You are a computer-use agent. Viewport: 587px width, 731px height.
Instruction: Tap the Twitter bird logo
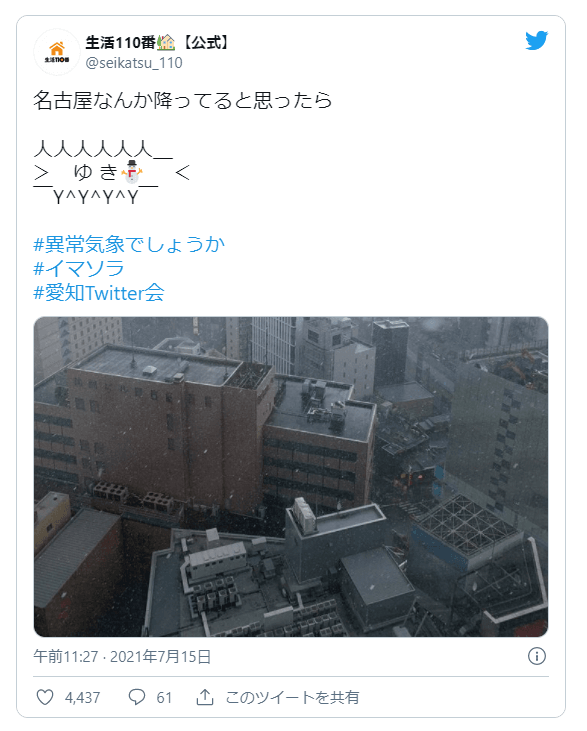pyautogui.click(x=537, y=41)
